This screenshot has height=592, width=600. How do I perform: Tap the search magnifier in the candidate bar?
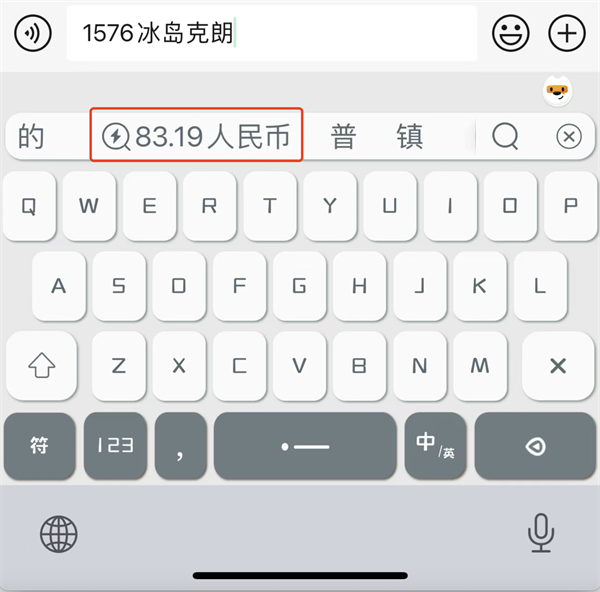[506, 137]
